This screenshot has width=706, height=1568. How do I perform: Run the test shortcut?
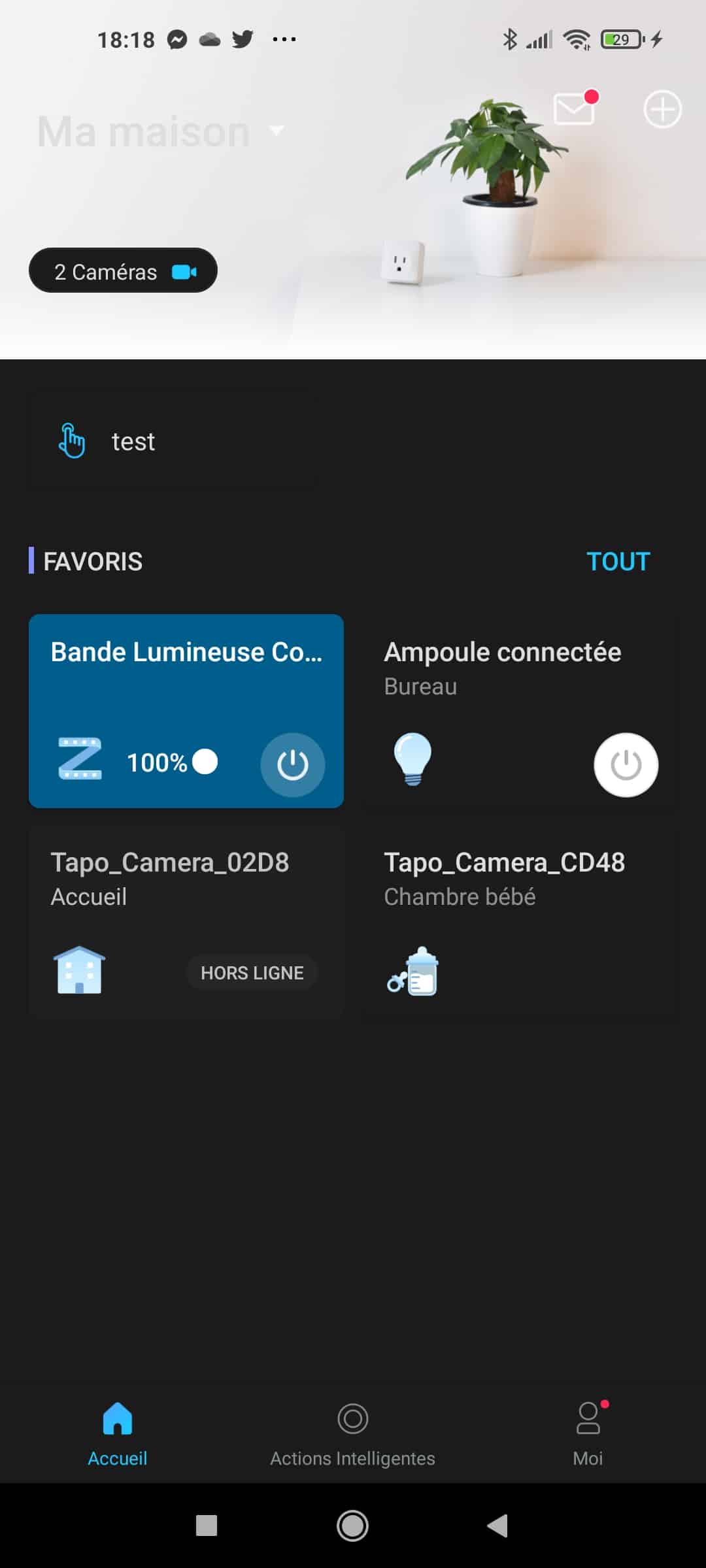(x=173, y=442)
